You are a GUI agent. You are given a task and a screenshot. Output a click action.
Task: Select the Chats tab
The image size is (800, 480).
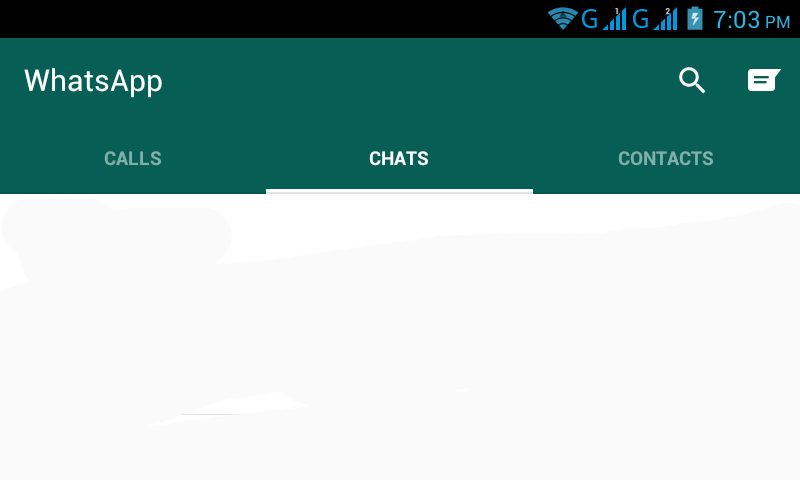click(x=399, y=159)
